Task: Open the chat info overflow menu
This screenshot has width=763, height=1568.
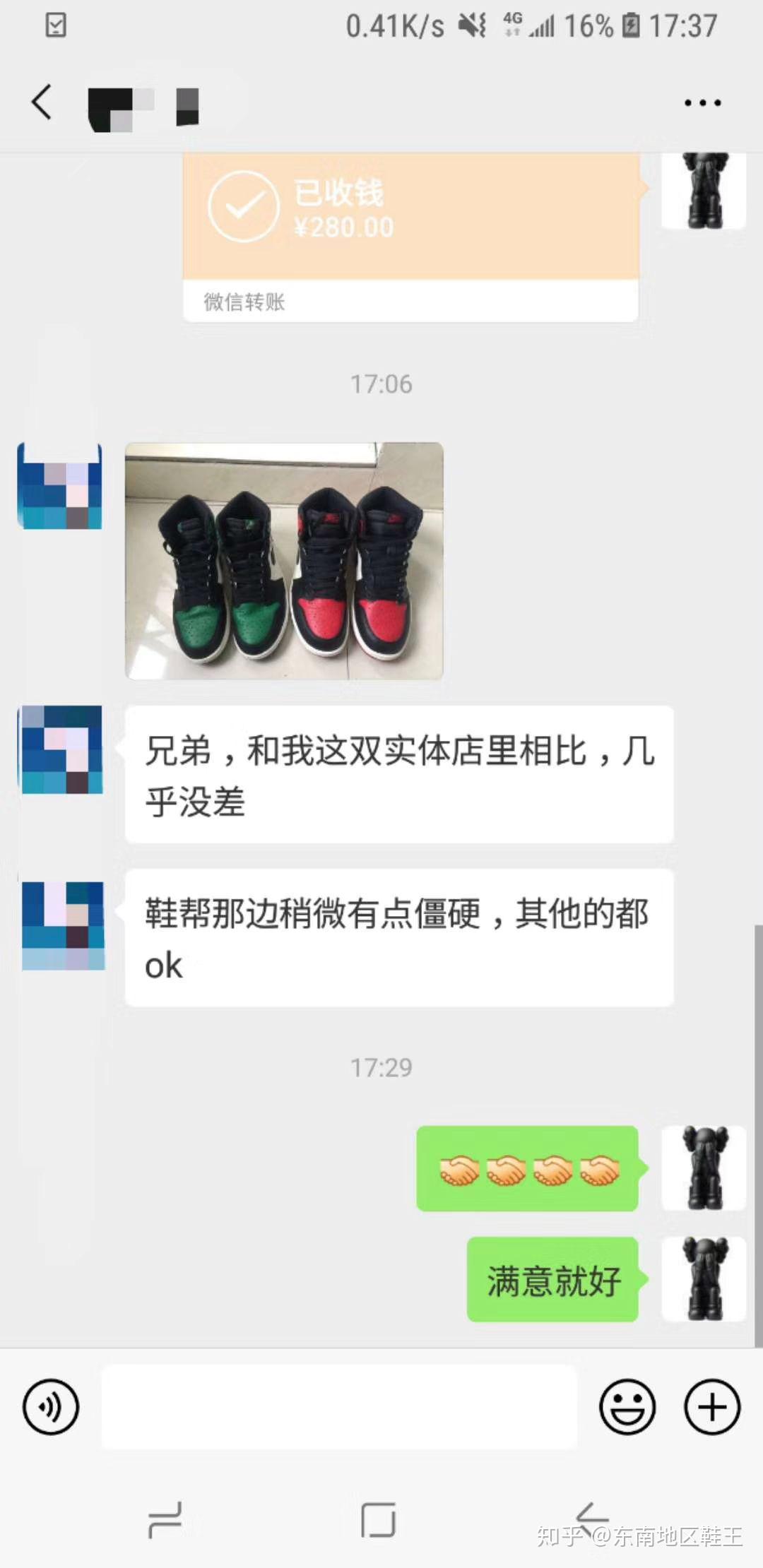Action: coord(702,103)
